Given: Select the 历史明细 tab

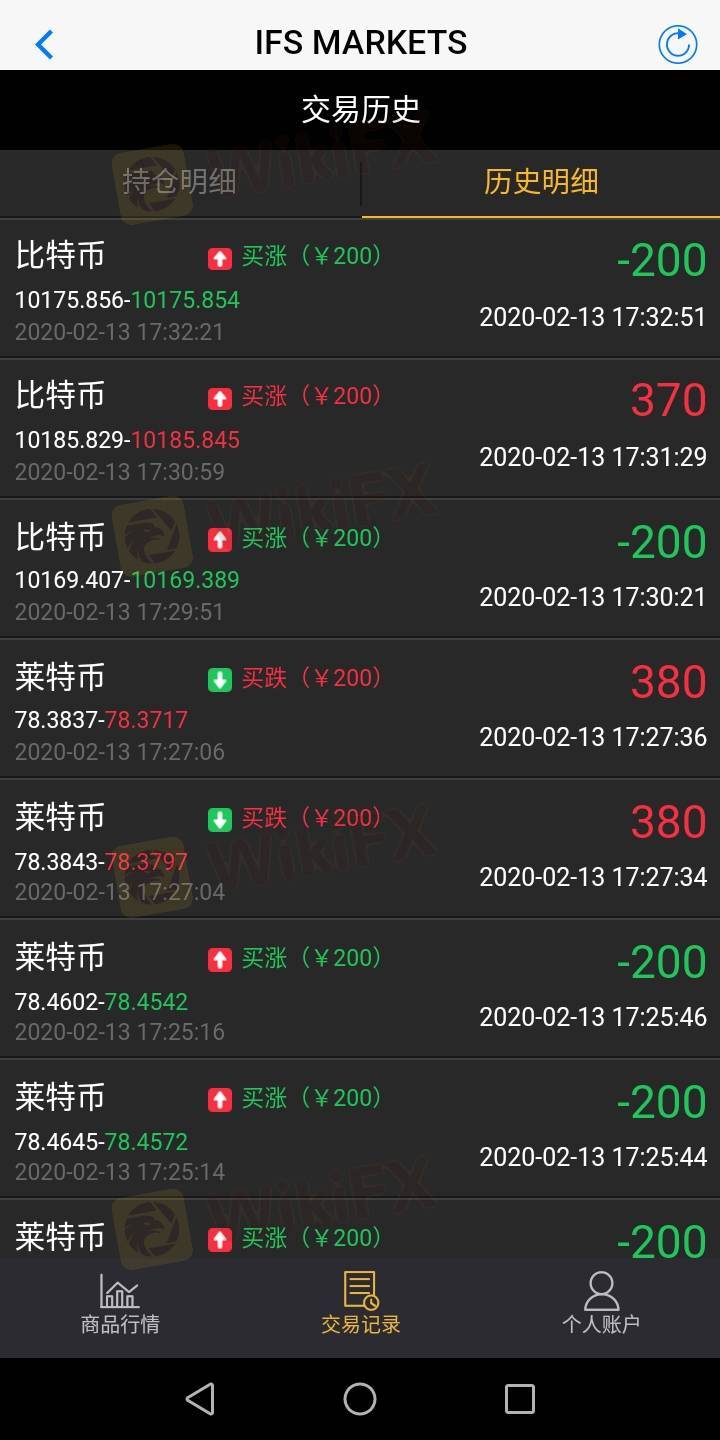Looking at the screenshot, I should tap(541, 182).
